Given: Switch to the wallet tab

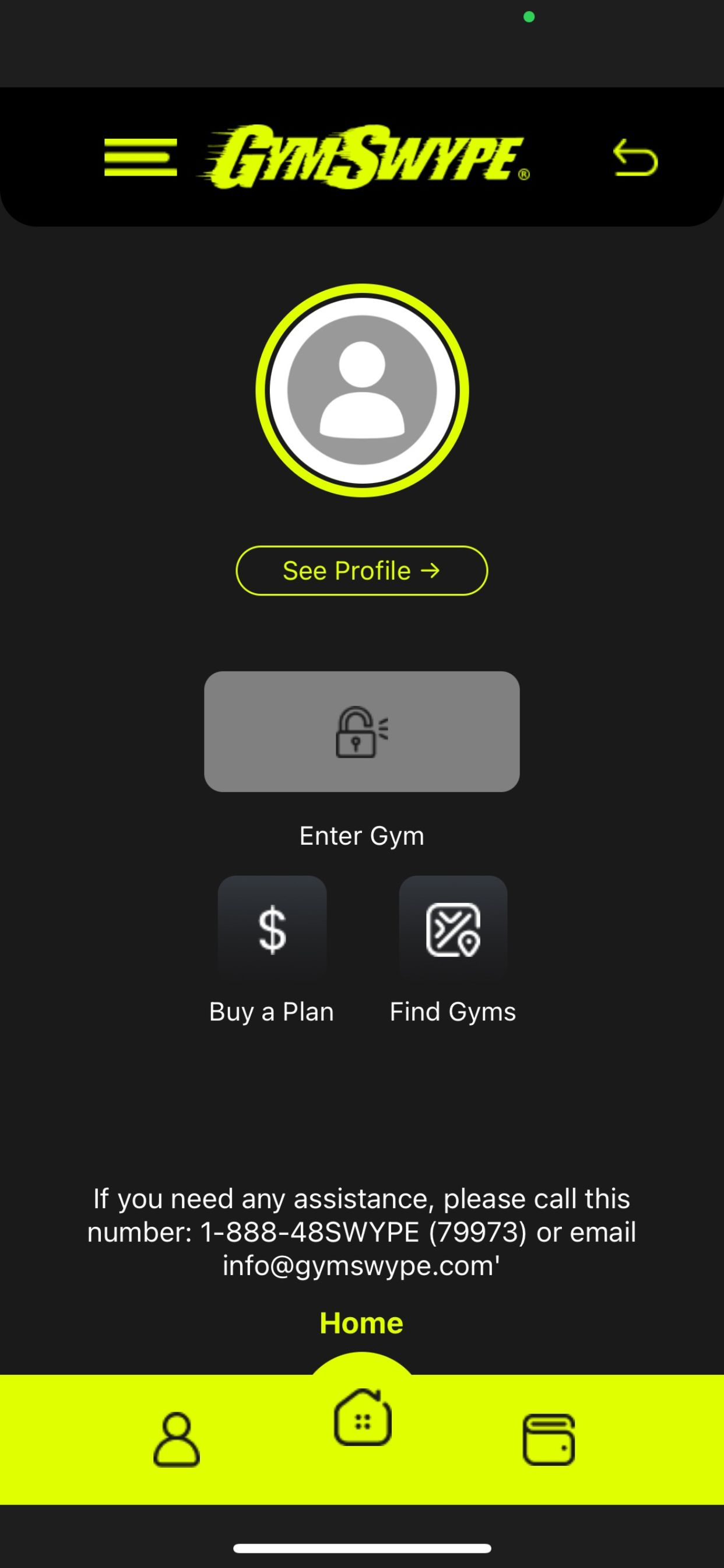Looking at the screenshot, I should tap(549, 1440).
